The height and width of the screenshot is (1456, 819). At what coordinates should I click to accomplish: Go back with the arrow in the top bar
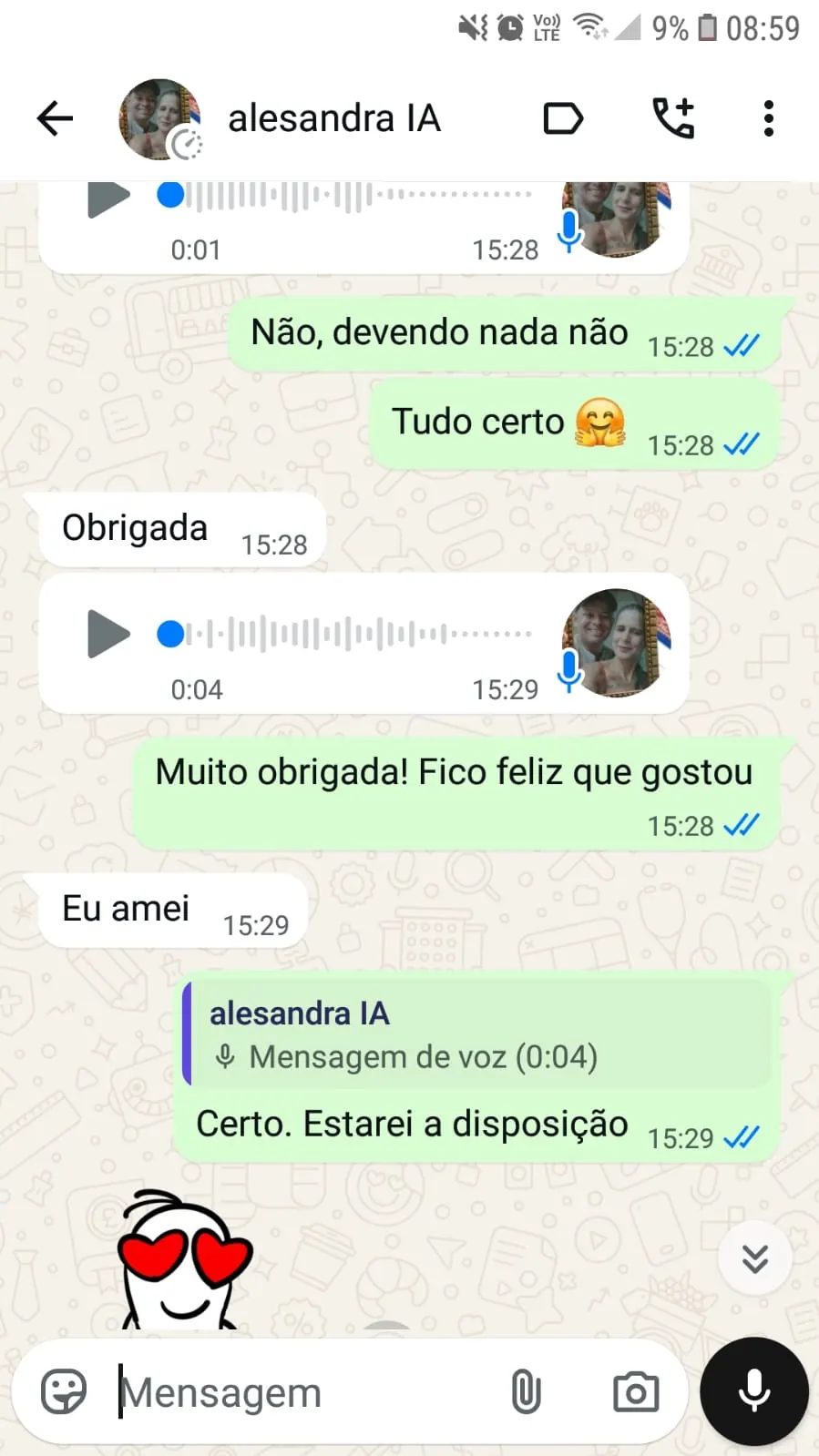[x=54, y=118]
